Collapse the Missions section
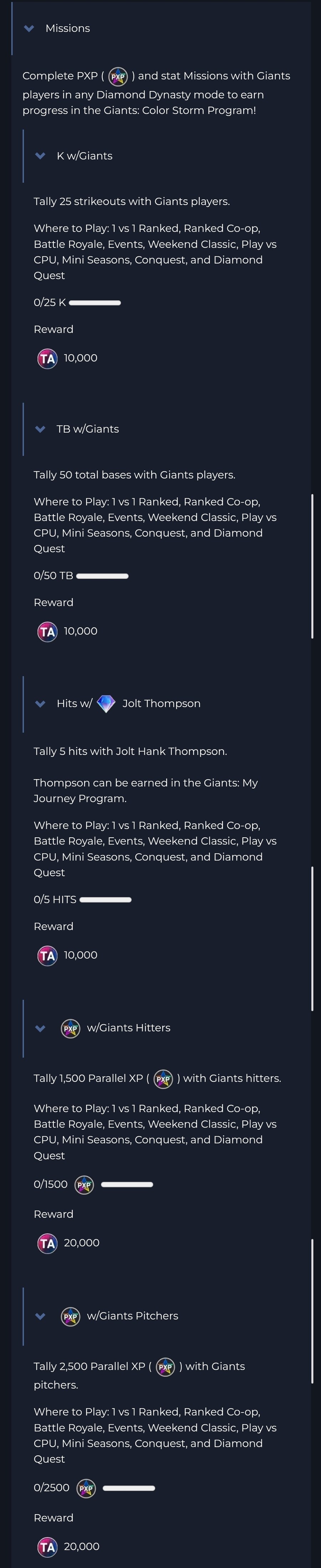 [x=29, y=29]
